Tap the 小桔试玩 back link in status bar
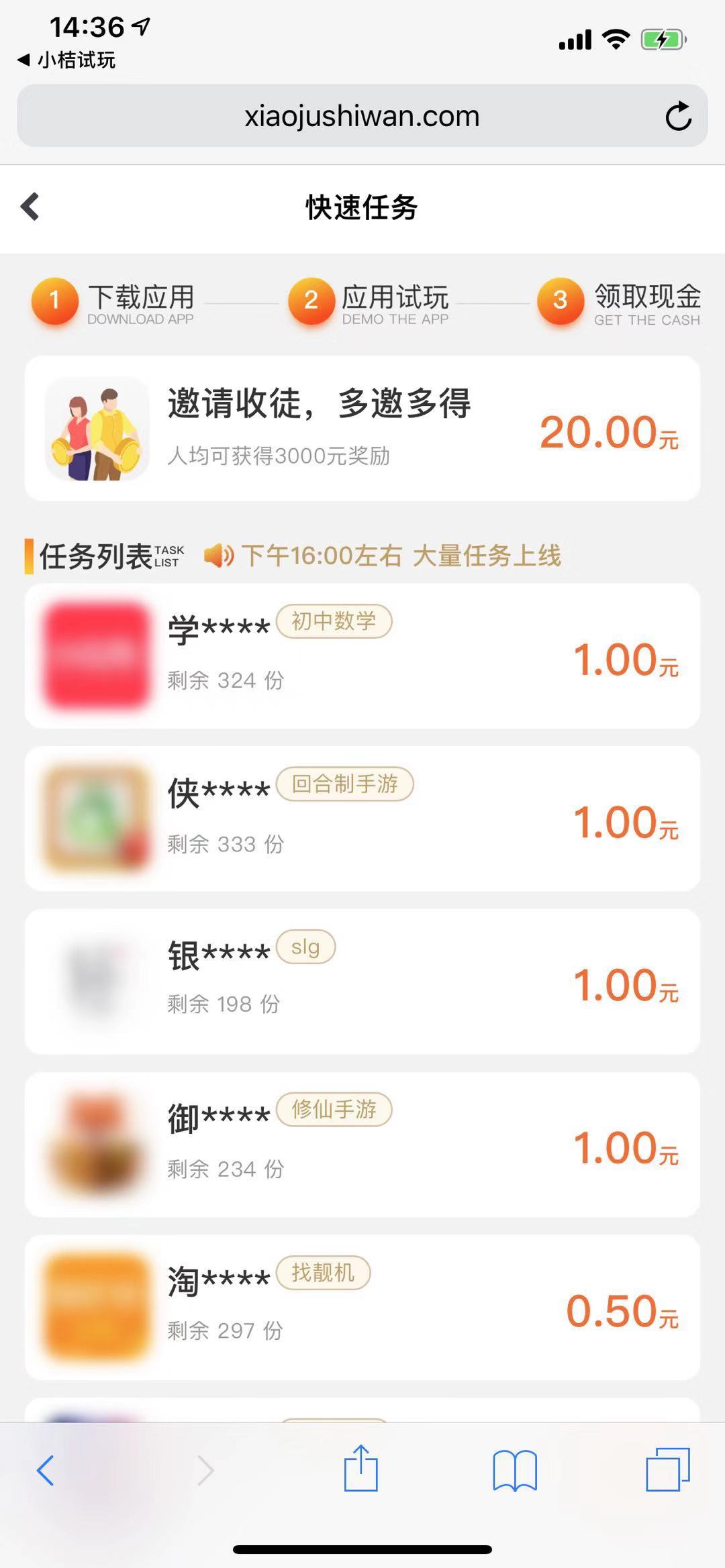Viewport: 725px width, 1568px height. coord(65,60)
